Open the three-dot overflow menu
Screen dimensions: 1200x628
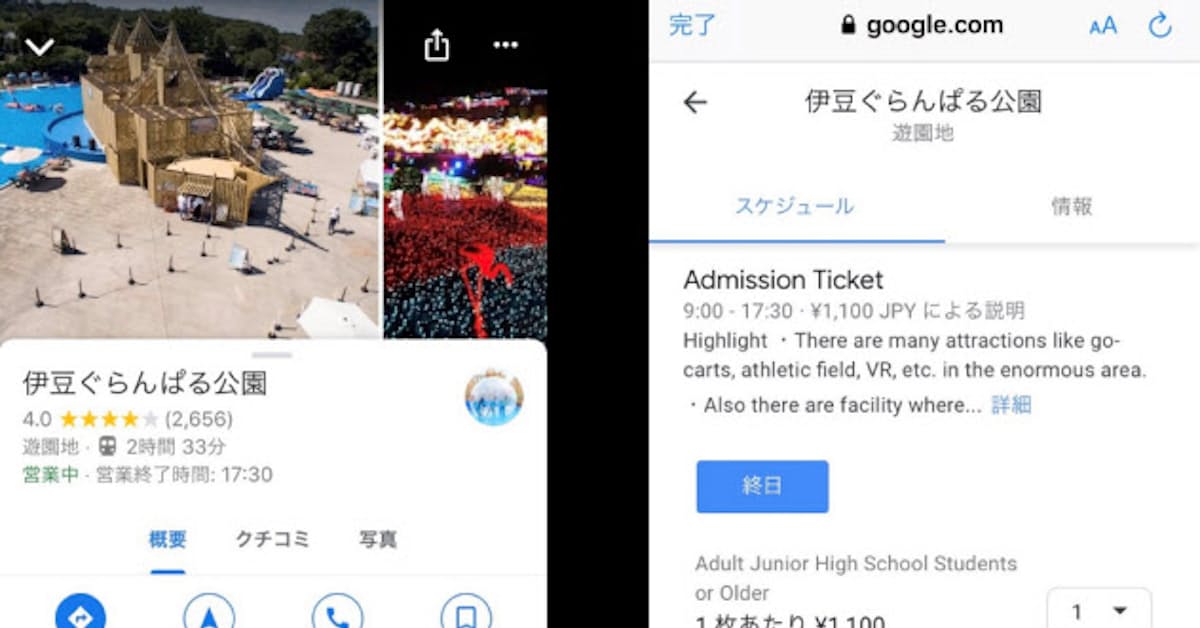[x=505, y=45]
